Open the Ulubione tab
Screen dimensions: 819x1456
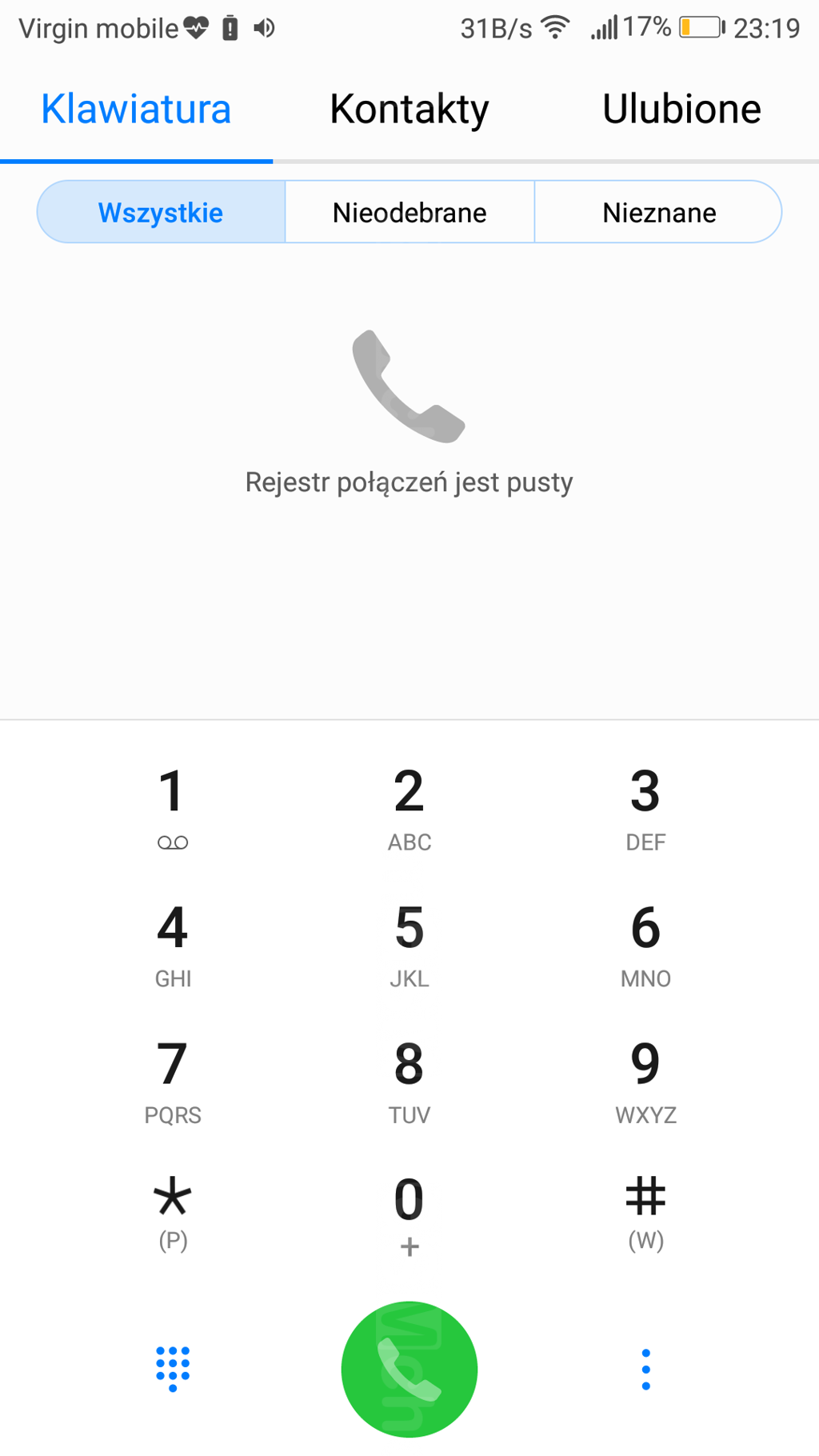coord(681,110)
